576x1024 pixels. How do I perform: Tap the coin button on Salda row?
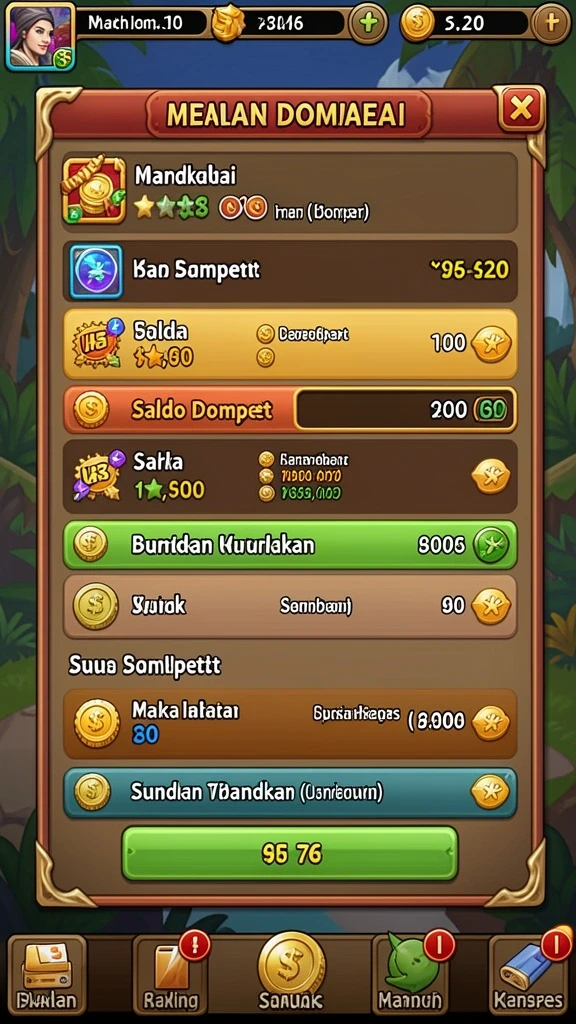490,342
